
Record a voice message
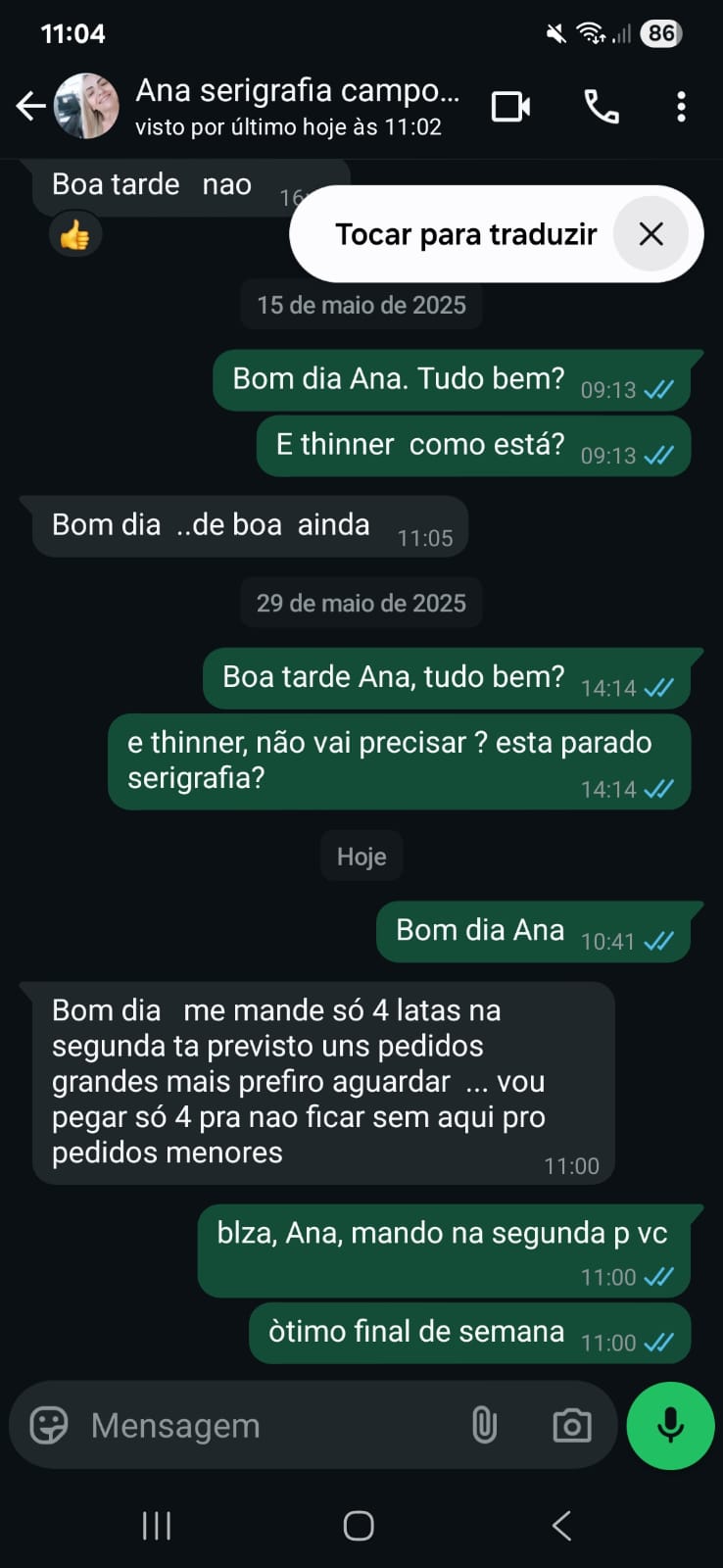pyautogui.click(x=670, y=1425)
